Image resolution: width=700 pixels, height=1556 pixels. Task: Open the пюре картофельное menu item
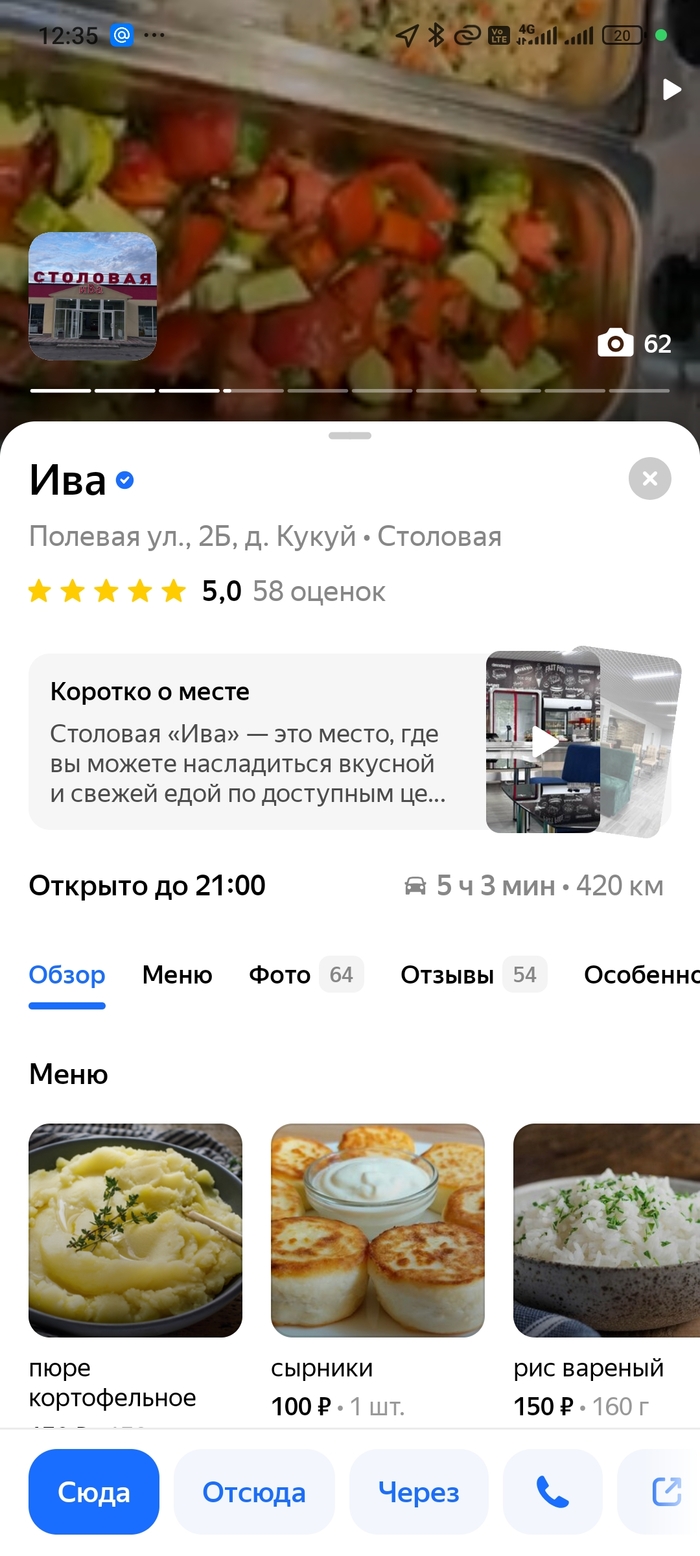tap(135, 1230)
